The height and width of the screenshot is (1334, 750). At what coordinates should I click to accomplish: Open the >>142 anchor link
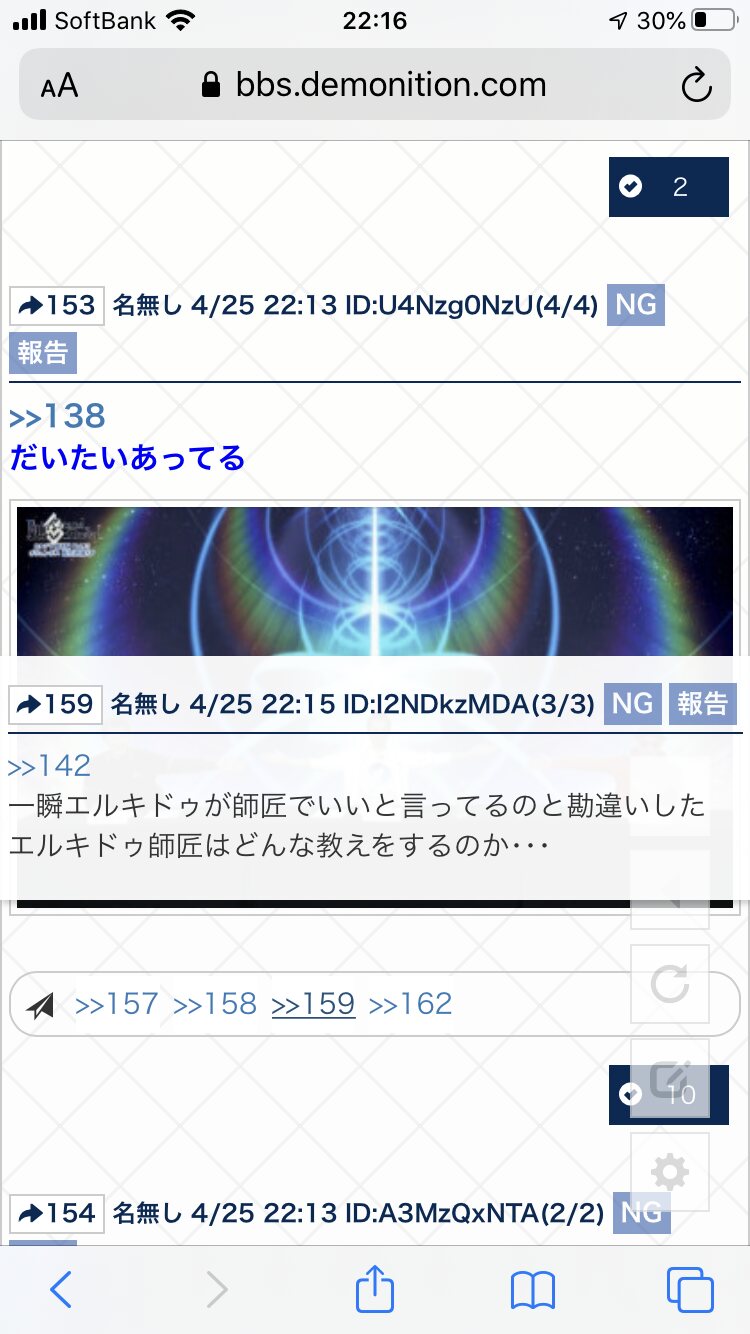pyautogui.click(x=50, y=766)
